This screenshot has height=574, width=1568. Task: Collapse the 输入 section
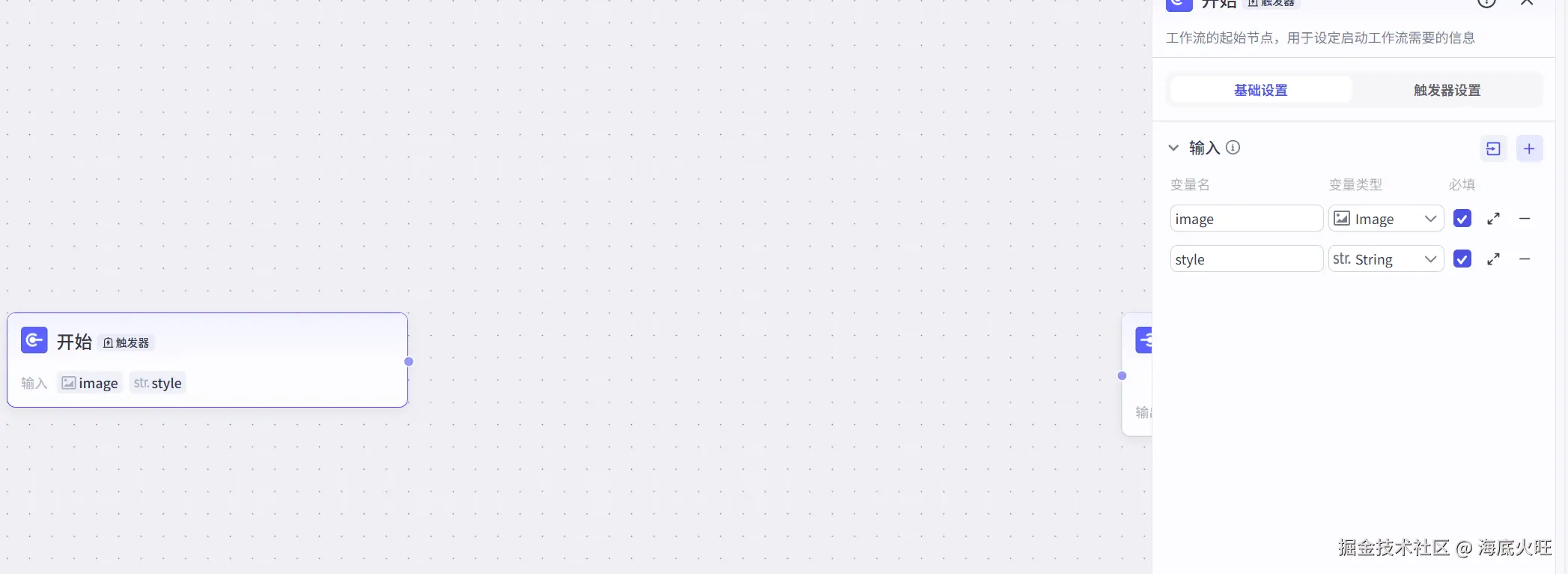[1173, 148]
